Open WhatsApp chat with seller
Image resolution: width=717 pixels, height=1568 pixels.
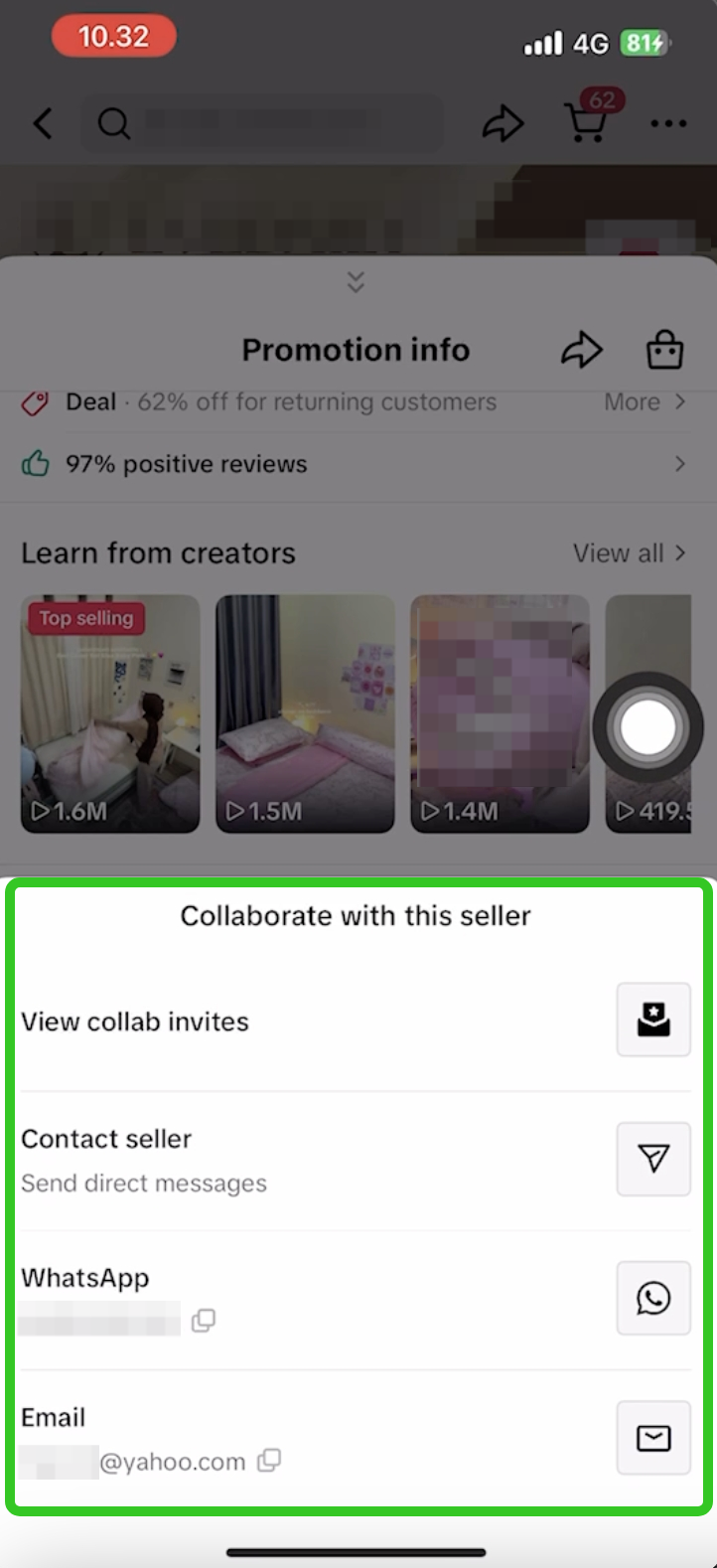click(652, 1298)
